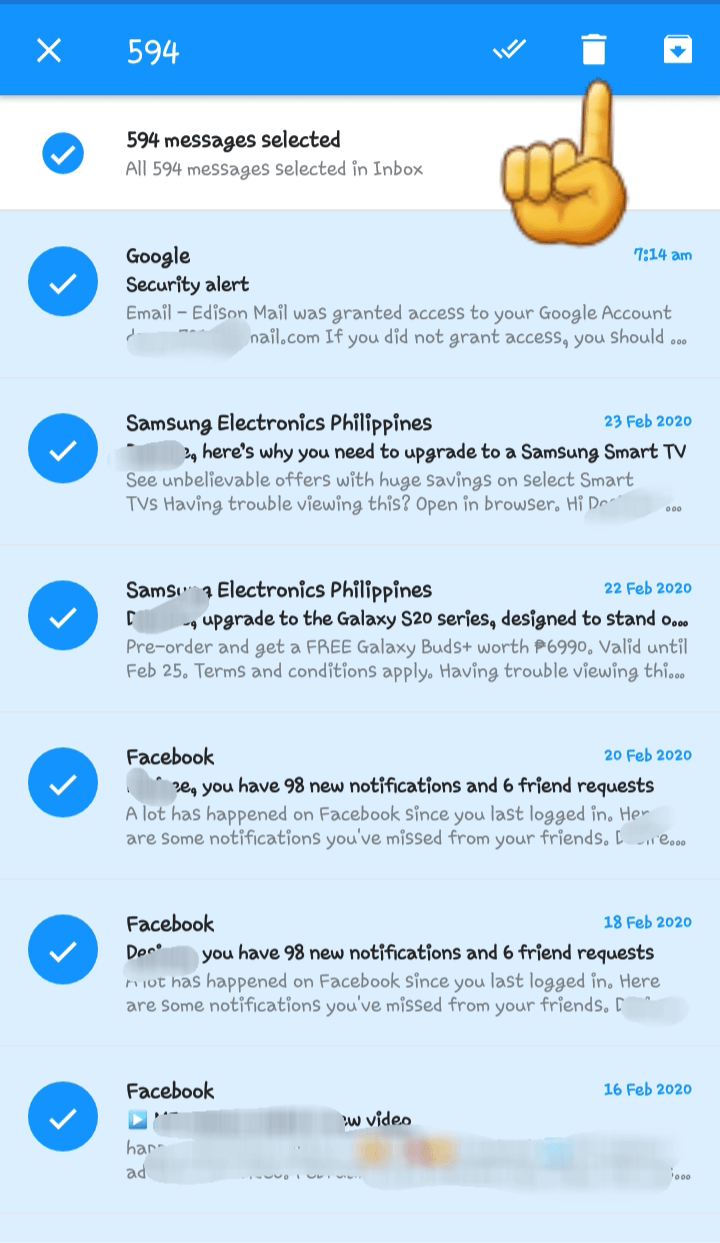720x1243 pixels.
Task: Deselect the Google Security alert email
Action: pyautogui.click(x=63, y=282)
